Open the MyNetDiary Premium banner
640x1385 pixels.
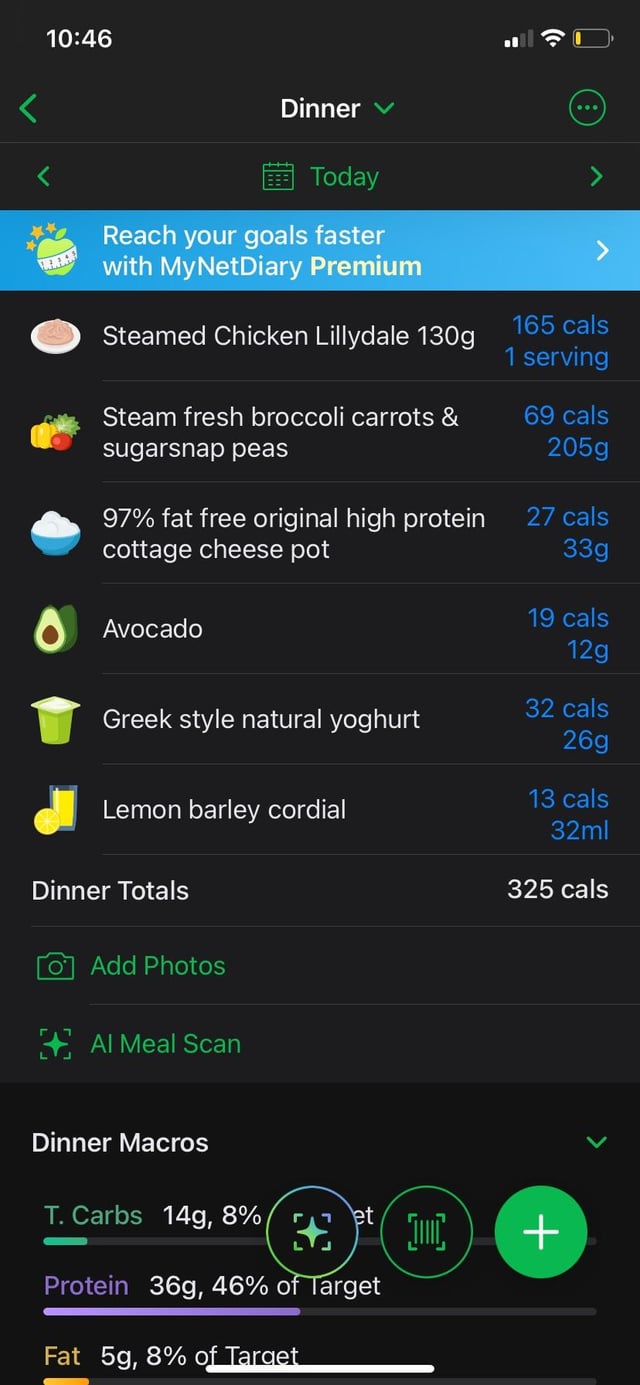tap(320, 250)
